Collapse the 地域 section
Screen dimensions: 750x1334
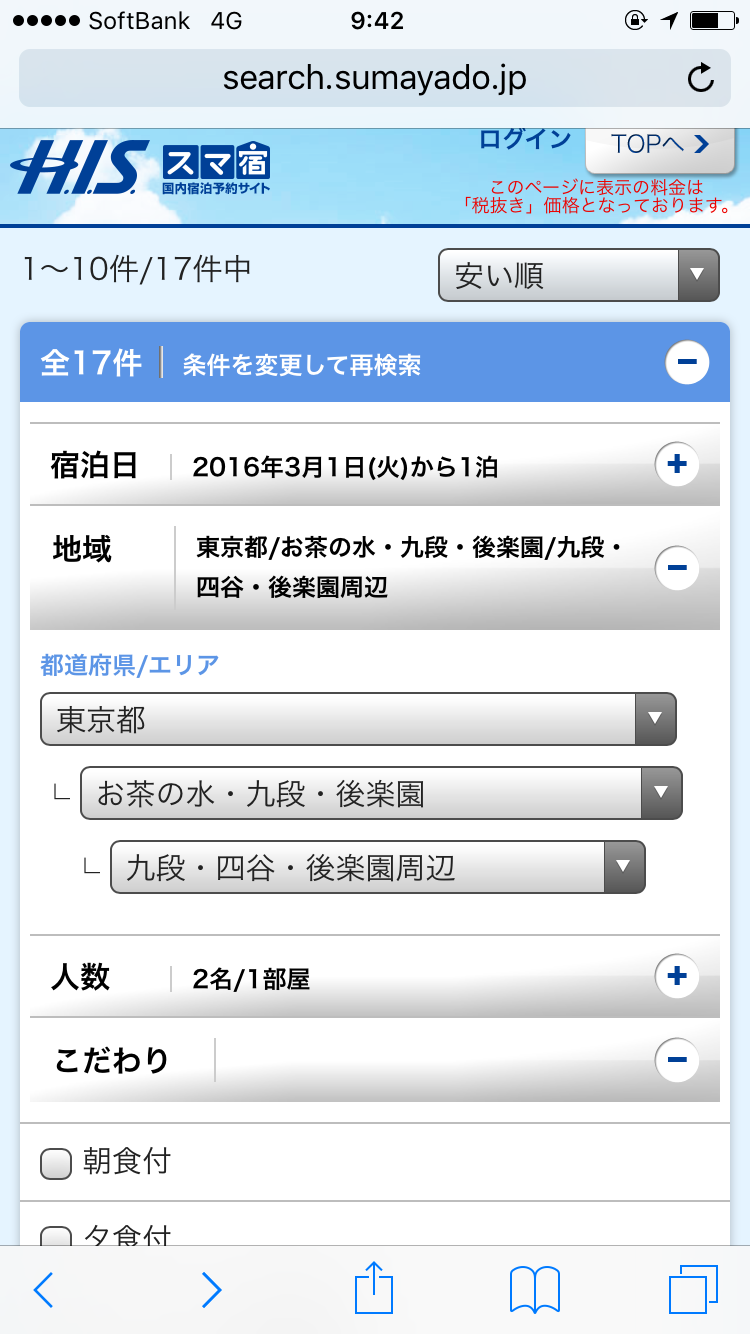coord(677,568)
